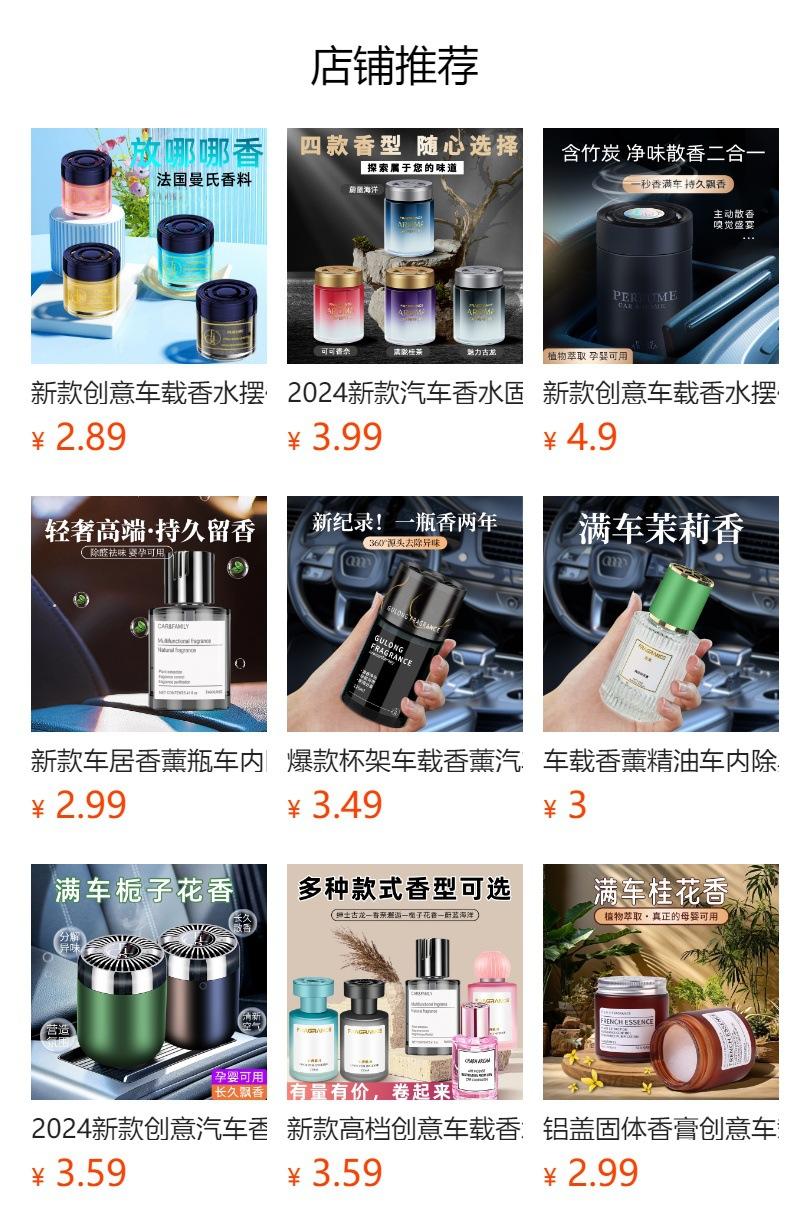View the 2024新款汽车香水 item priced ¥3.99
This screenshot has width=790, height=1232.
tap(404, 246)
